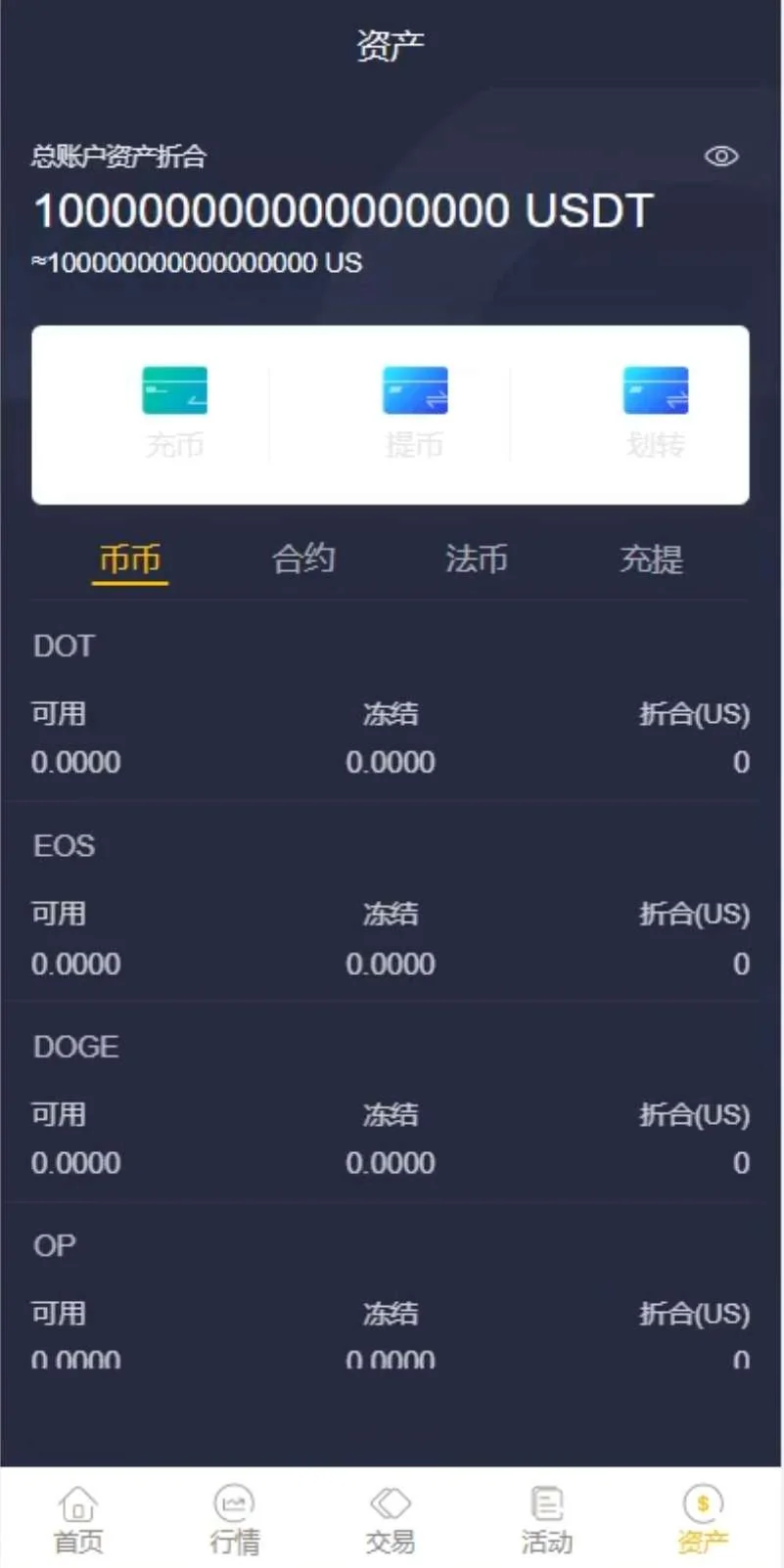Open the EOS asset row
Screen dimensions: 784x1568
coord(390,905)
